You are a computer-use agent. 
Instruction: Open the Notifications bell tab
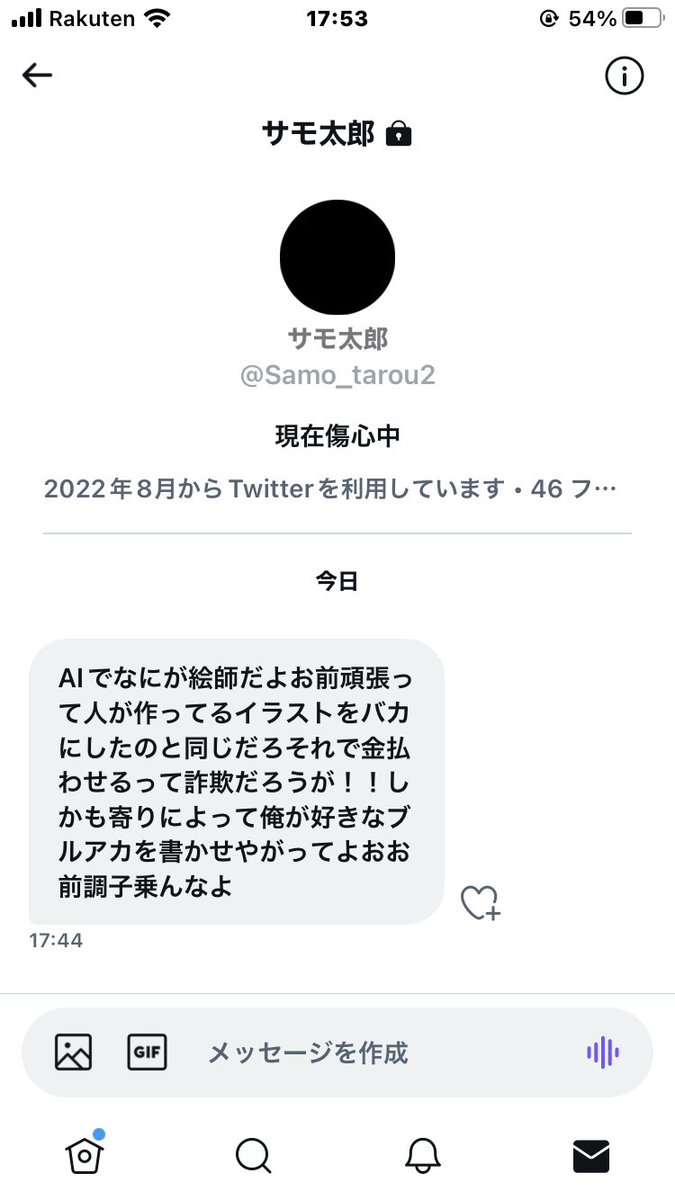(423, 1156)
